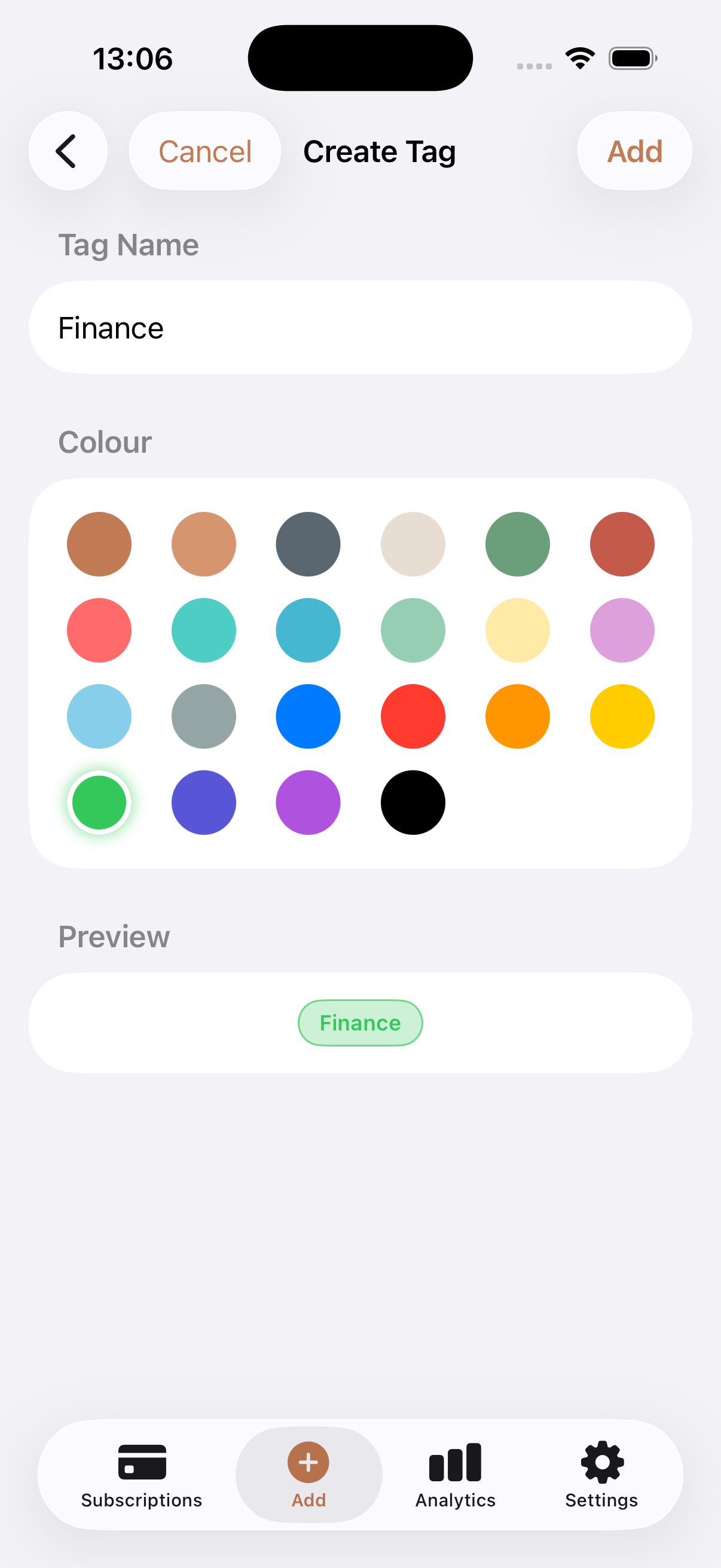Image resolution: width=721 pixels, height=1568 pixels.
Task: Switch to the Analytics tab
Action: (454, 1473)
